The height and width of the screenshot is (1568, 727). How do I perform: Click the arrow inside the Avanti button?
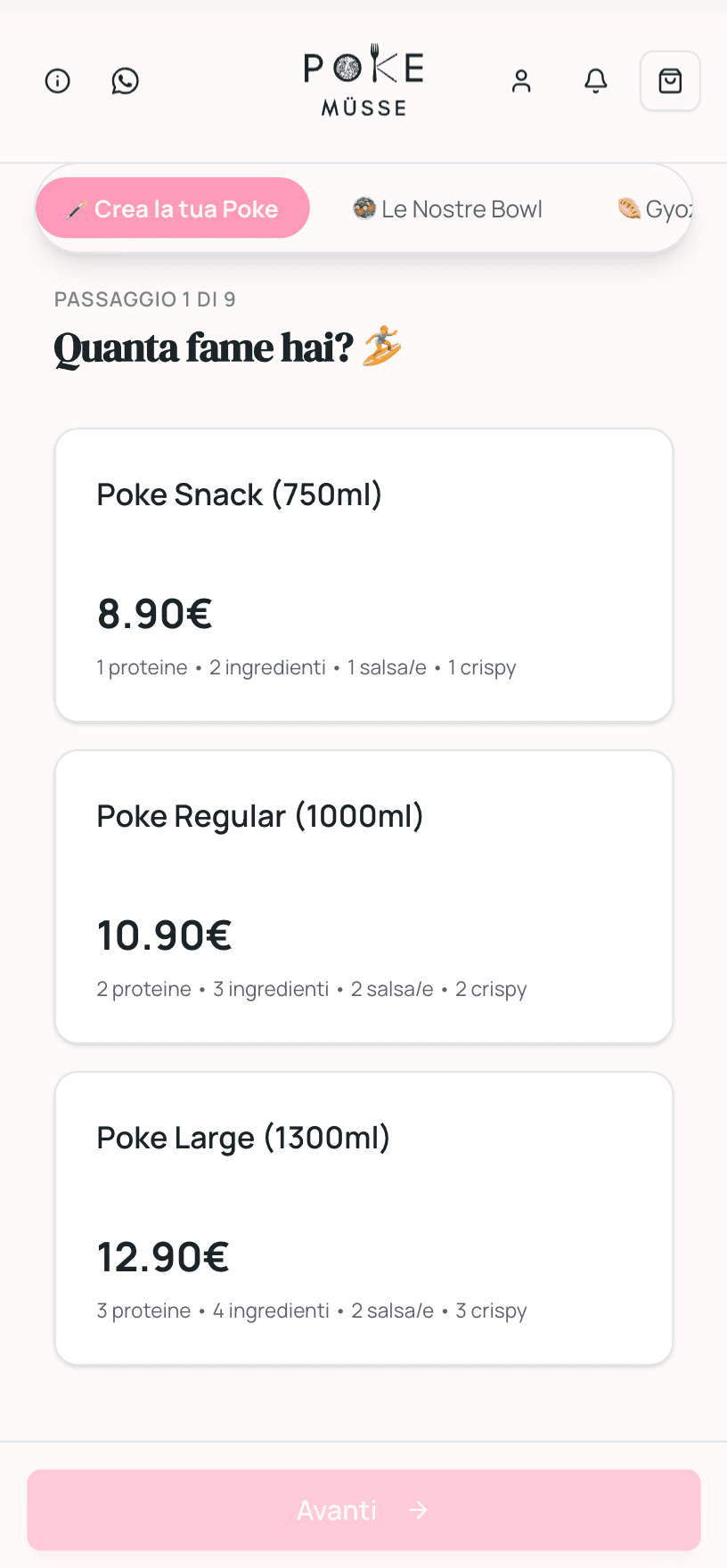417,1509
